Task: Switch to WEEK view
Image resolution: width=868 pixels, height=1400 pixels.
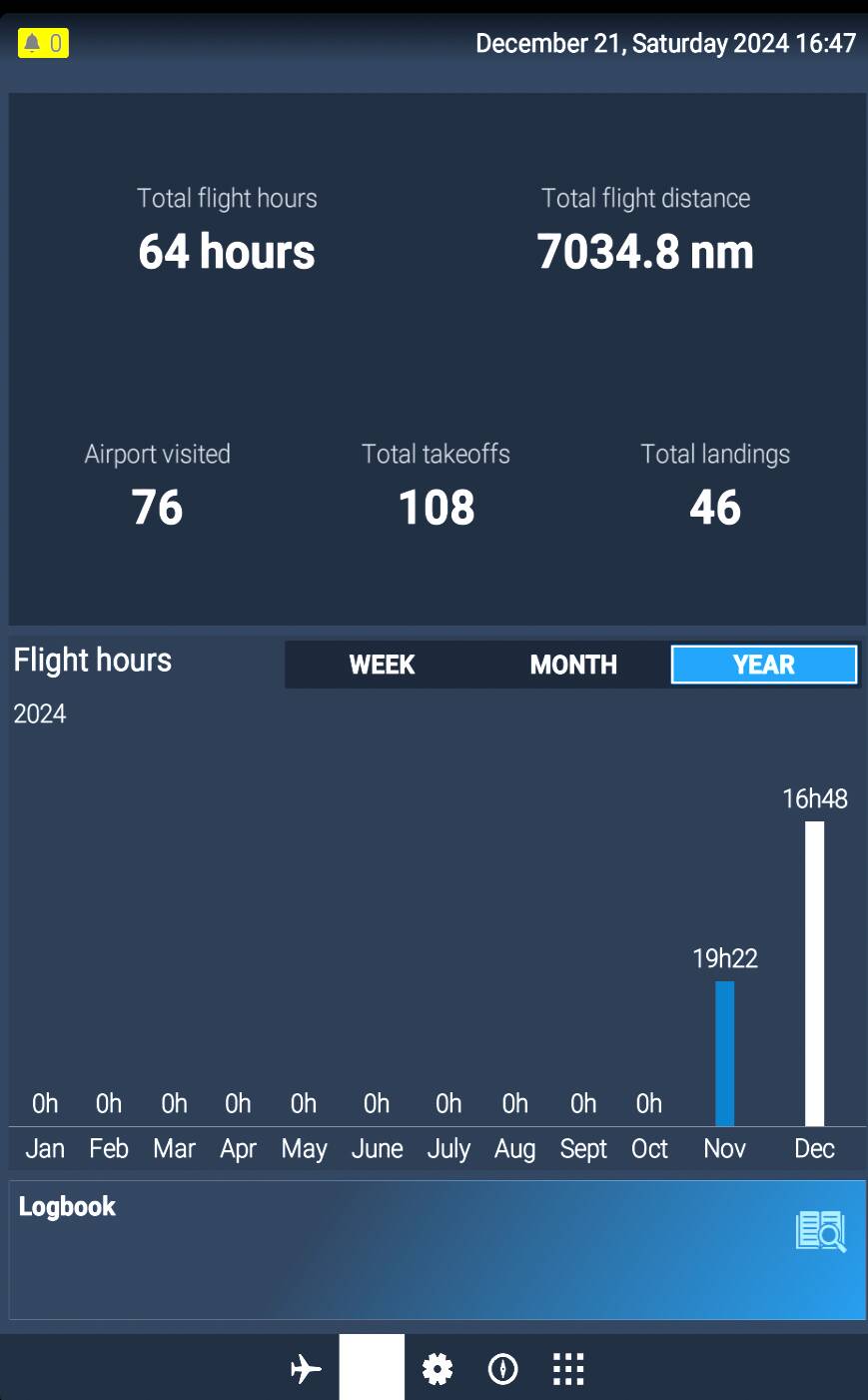Action: (382, 665)
